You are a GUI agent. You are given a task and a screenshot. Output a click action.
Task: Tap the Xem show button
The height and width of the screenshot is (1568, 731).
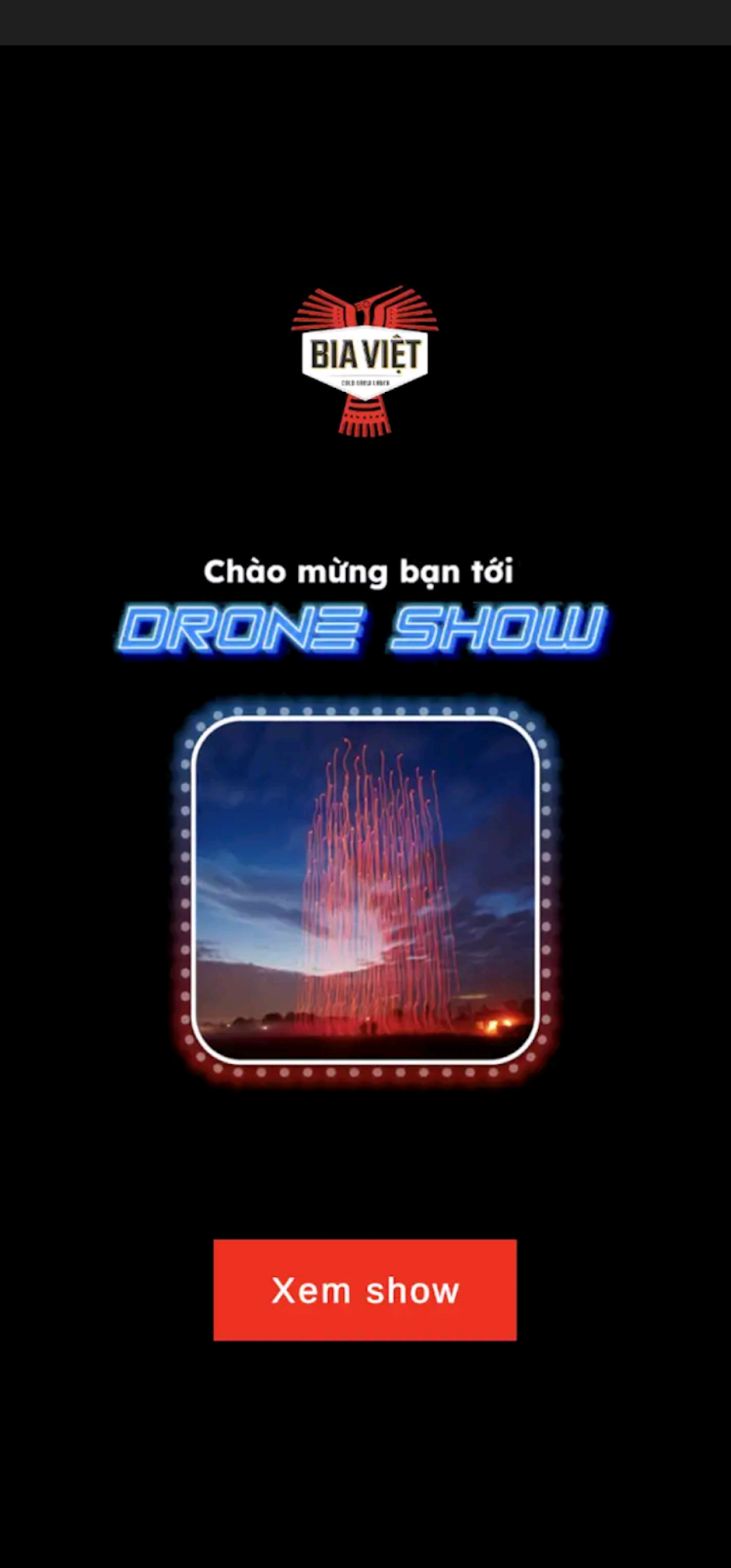(365, 1290)
